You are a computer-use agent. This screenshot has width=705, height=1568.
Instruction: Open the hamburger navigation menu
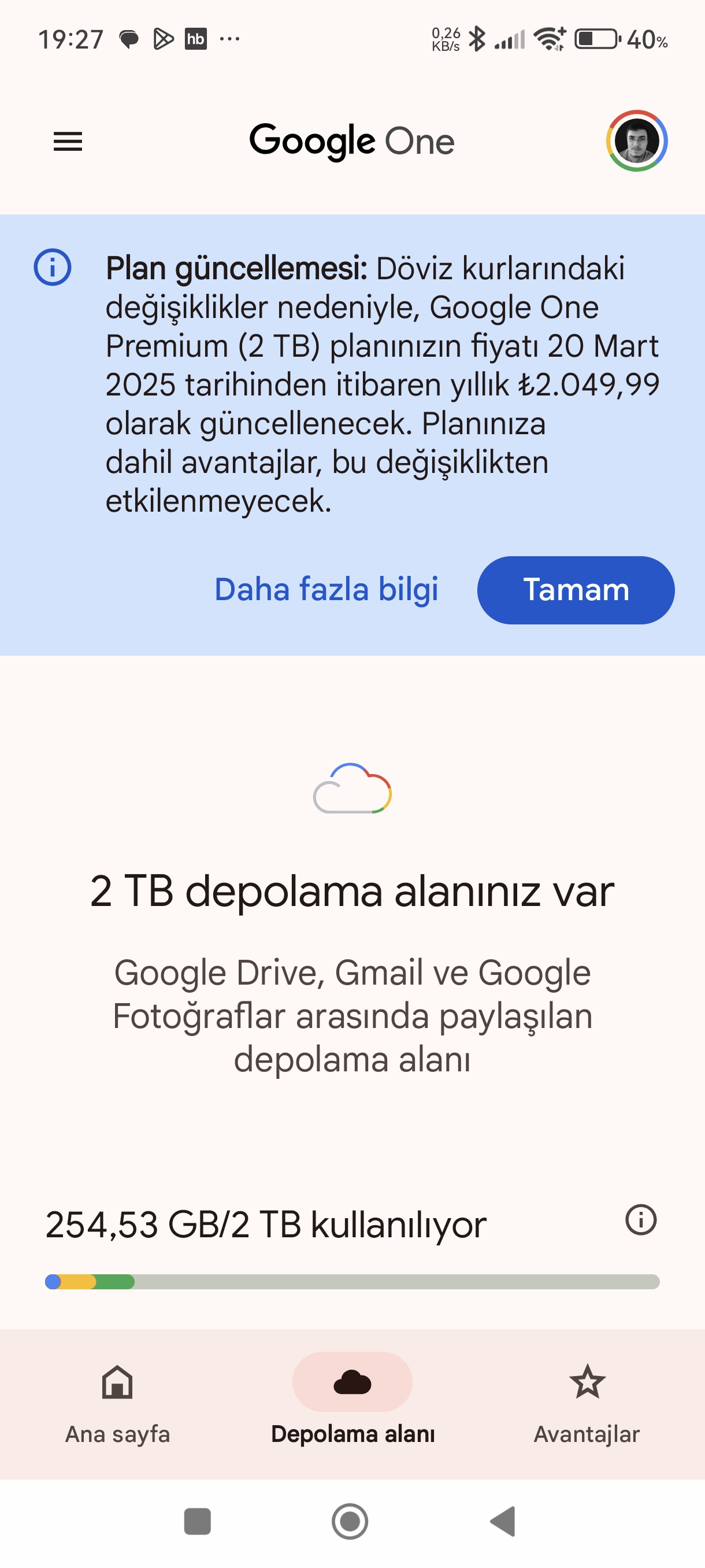point(68,141)
